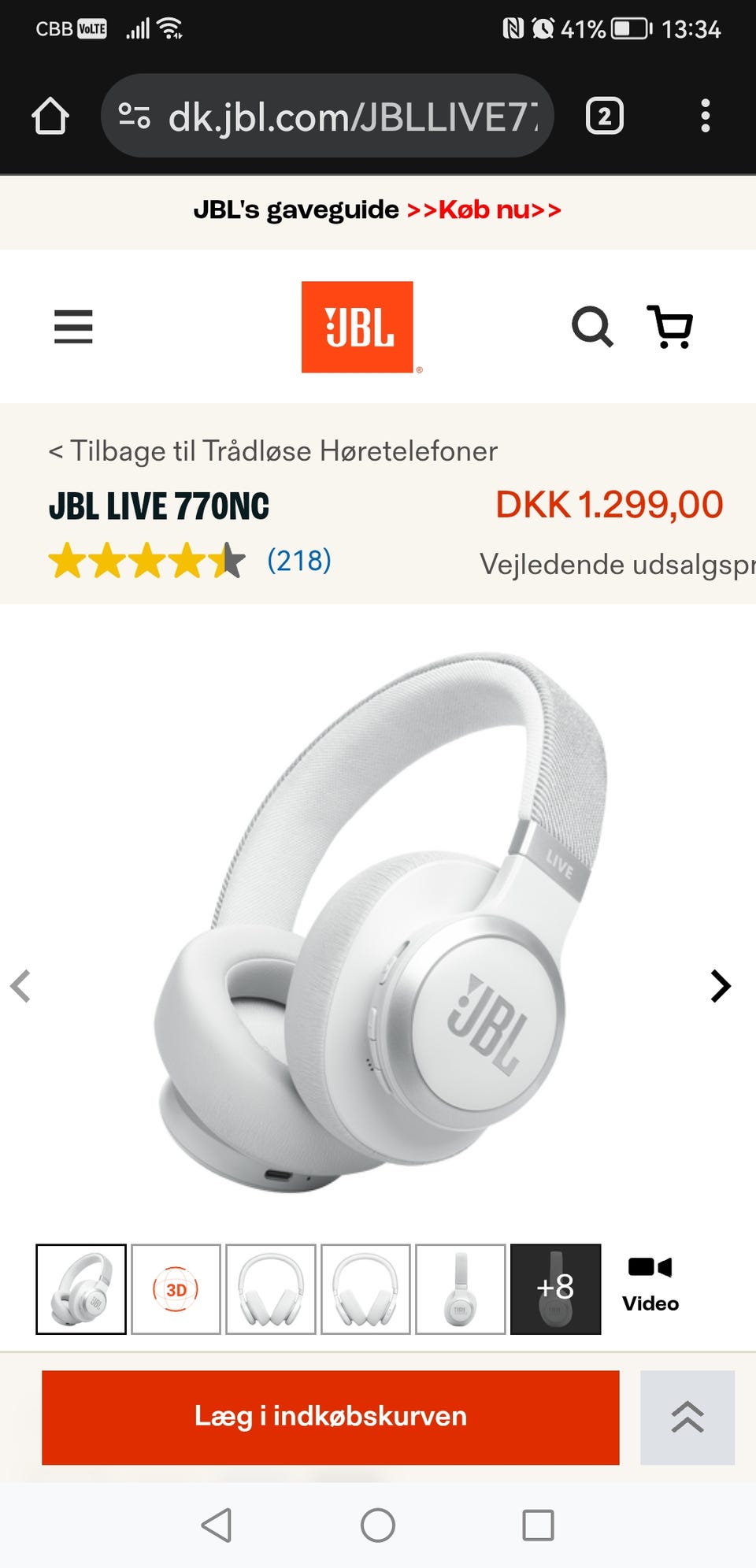Go to the next product image
Viewport: 756px width, 1568px height.
click(x=720, y=985)
